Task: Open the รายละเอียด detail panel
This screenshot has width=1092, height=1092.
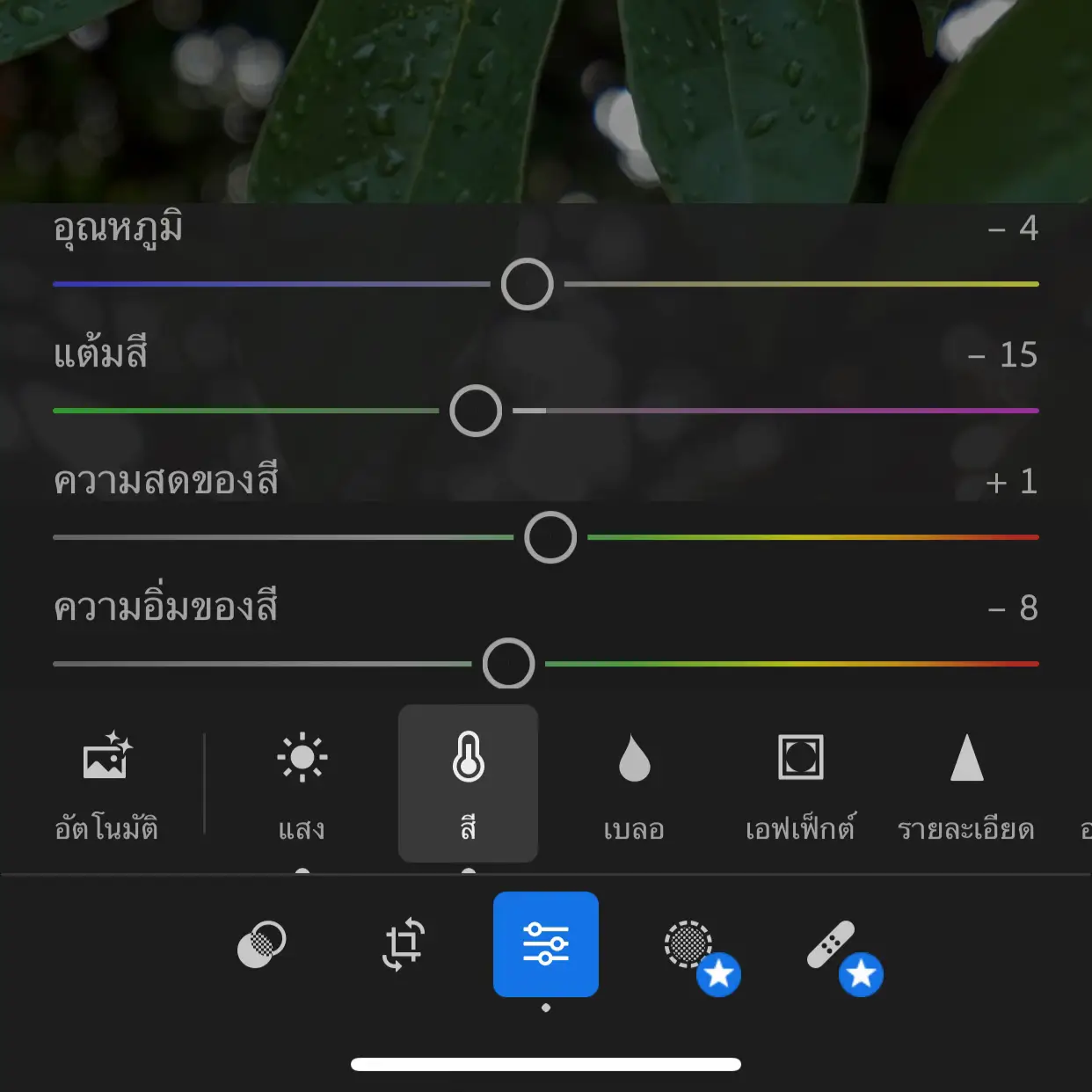Action: pyautogui.click(x=966, y=783)
